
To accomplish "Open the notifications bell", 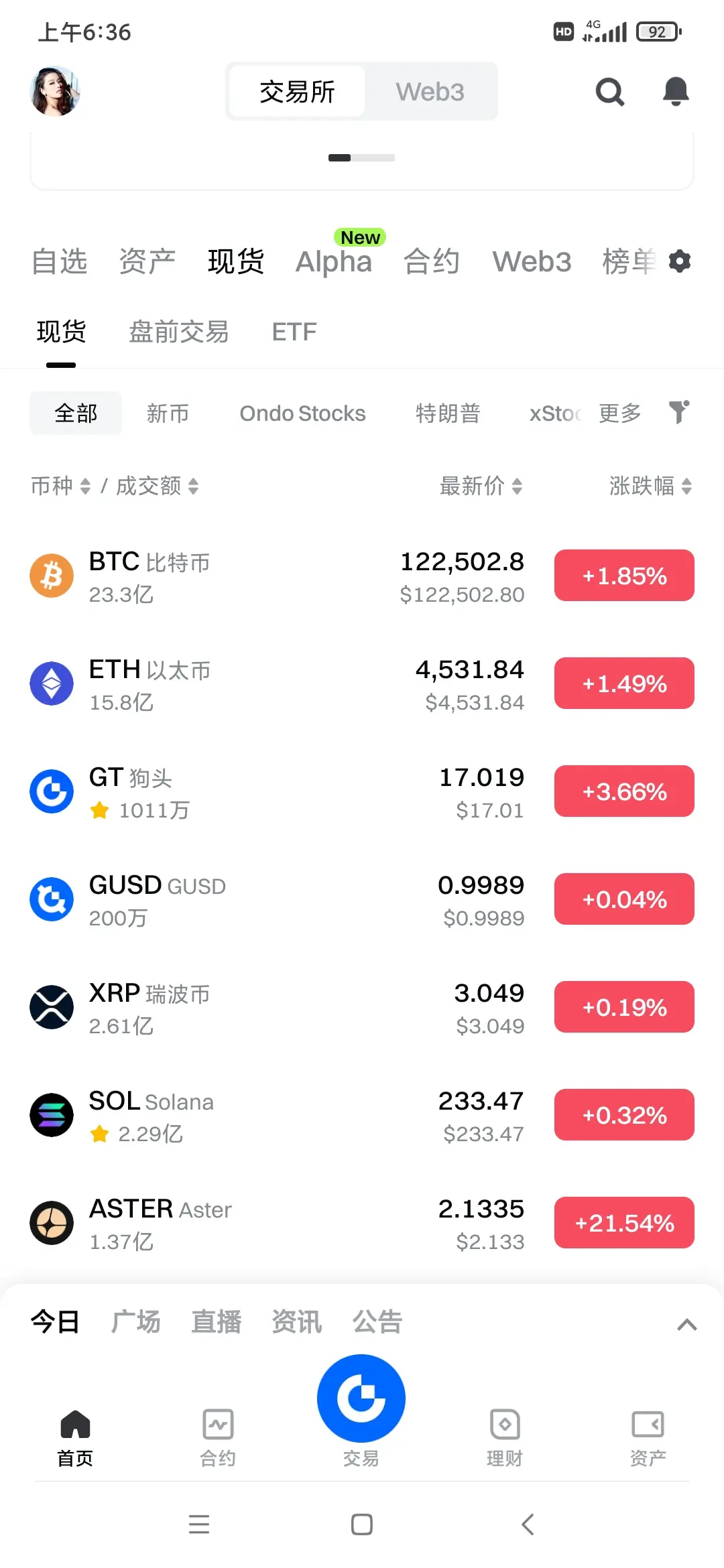I will tap(676, 92).
